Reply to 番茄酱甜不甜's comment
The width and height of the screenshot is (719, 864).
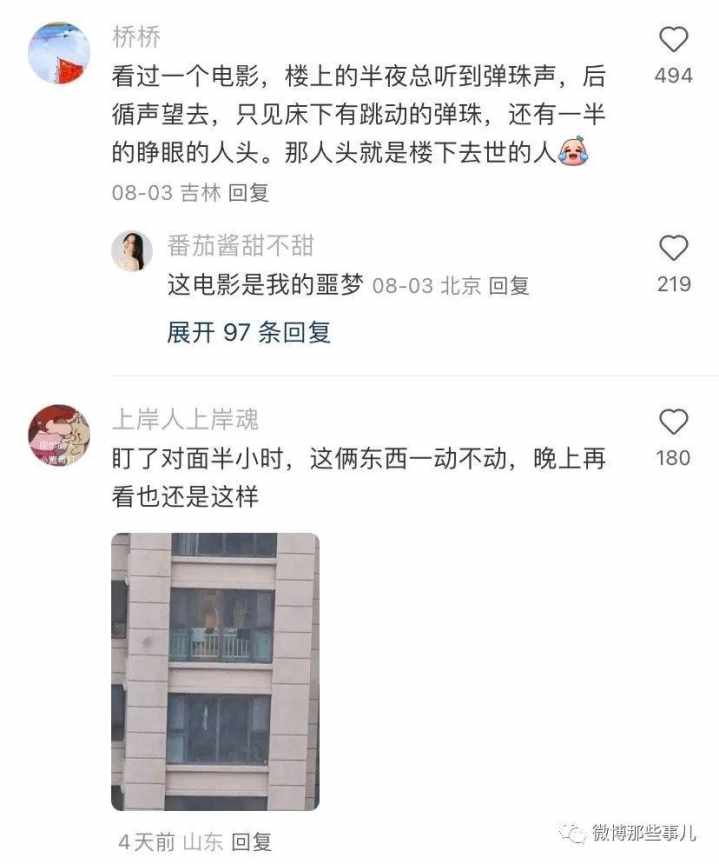pos(509,286)
